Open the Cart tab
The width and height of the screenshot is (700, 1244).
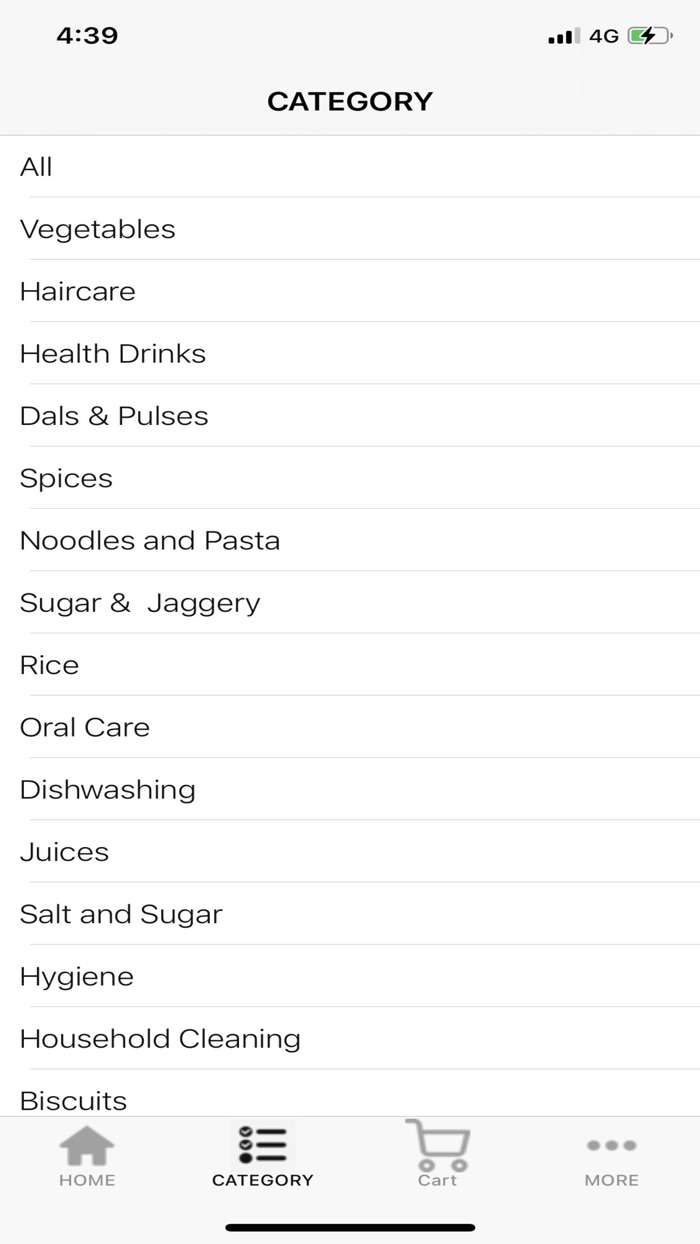click(437, 1155)
